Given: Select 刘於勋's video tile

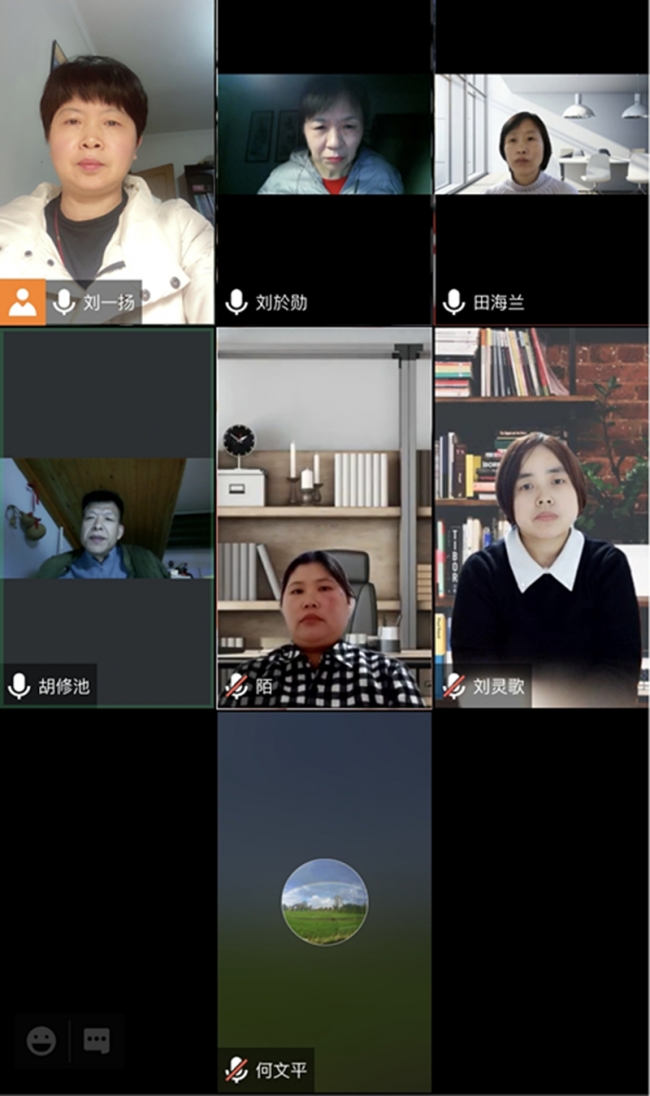Looking at the screenshot, I should point(324,162).
